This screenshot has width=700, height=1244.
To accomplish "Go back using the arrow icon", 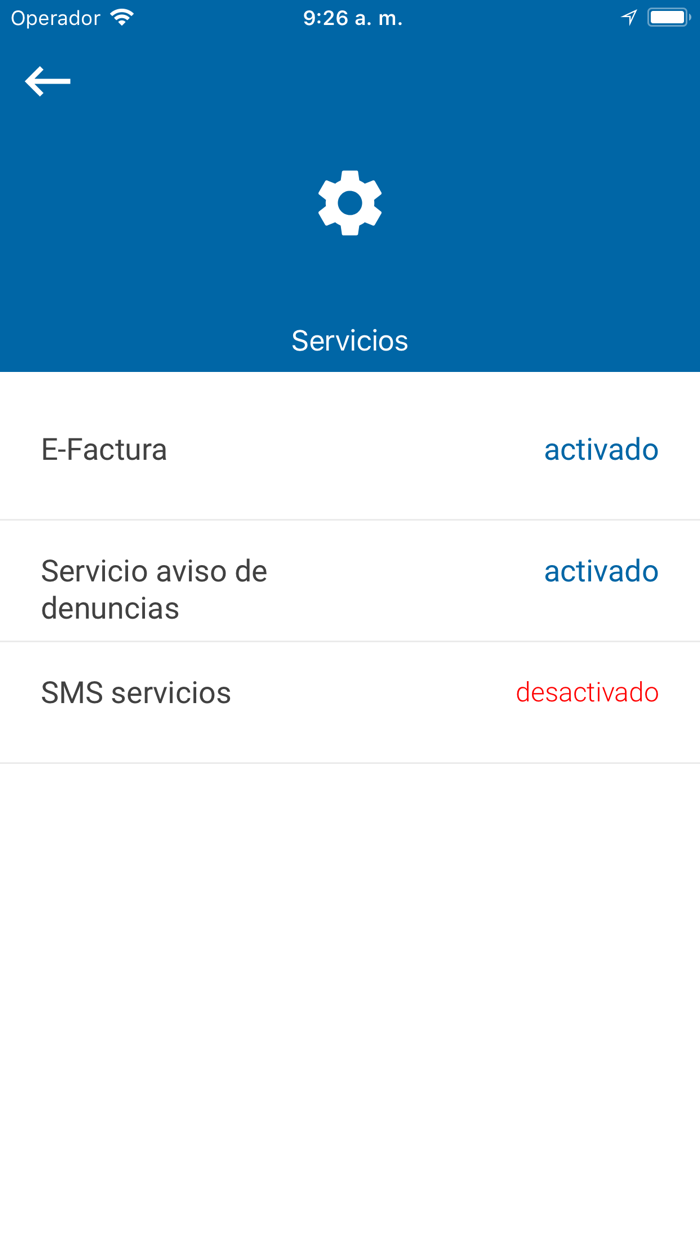I will click(48, 81).
